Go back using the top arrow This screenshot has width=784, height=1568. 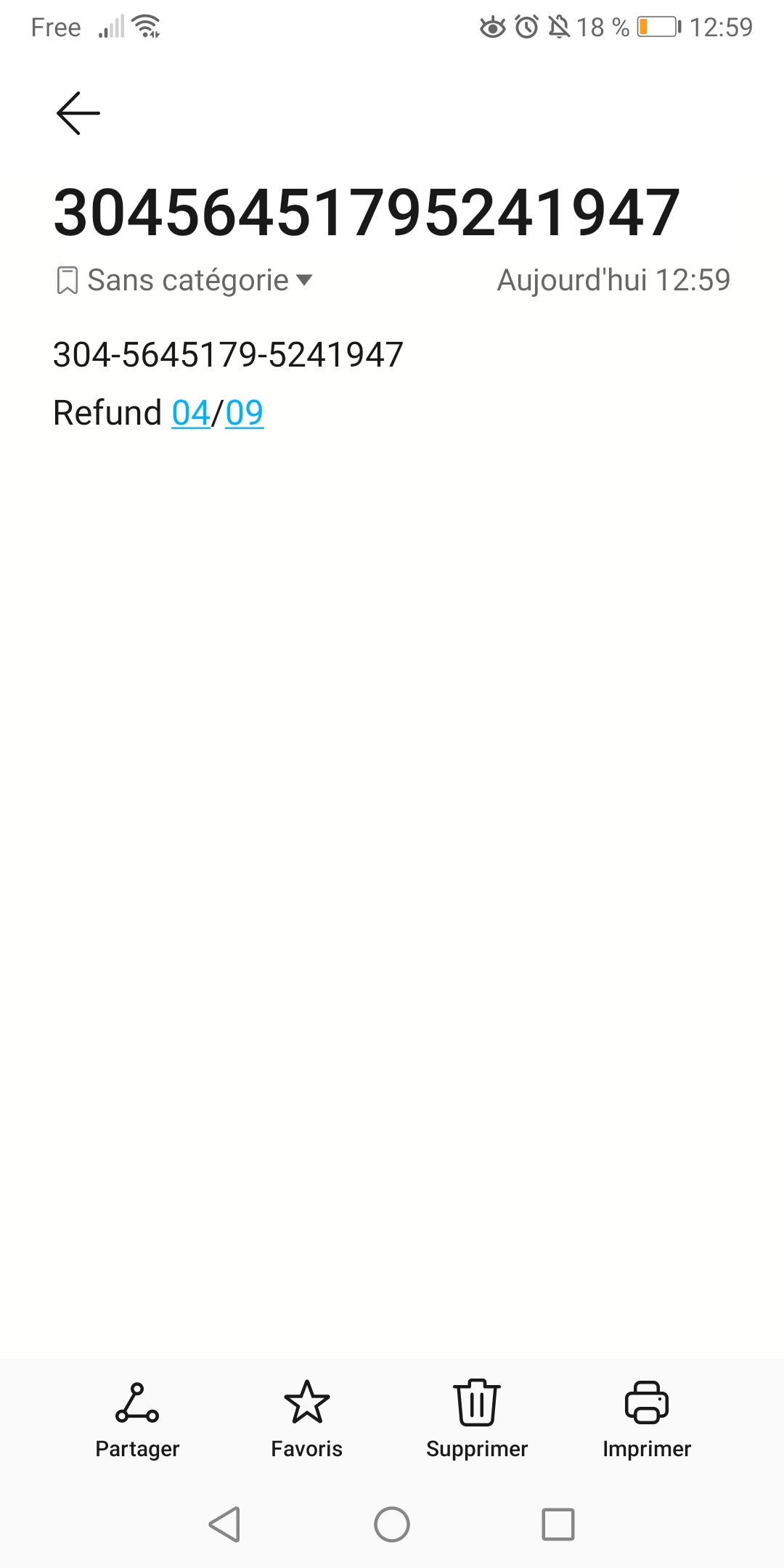pos(78,113)
